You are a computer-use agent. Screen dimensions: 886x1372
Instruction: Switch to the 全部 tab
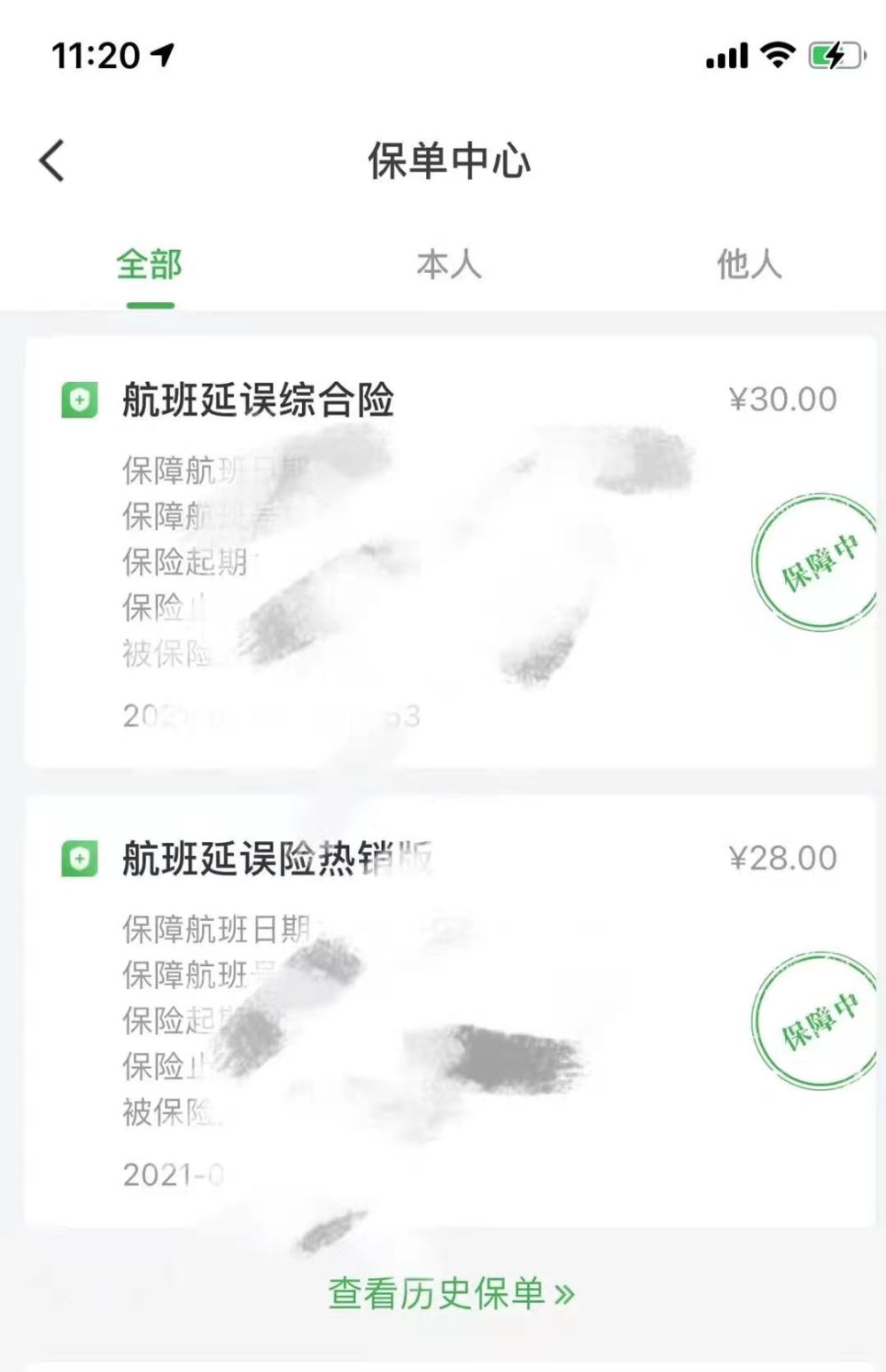point(149,265)
